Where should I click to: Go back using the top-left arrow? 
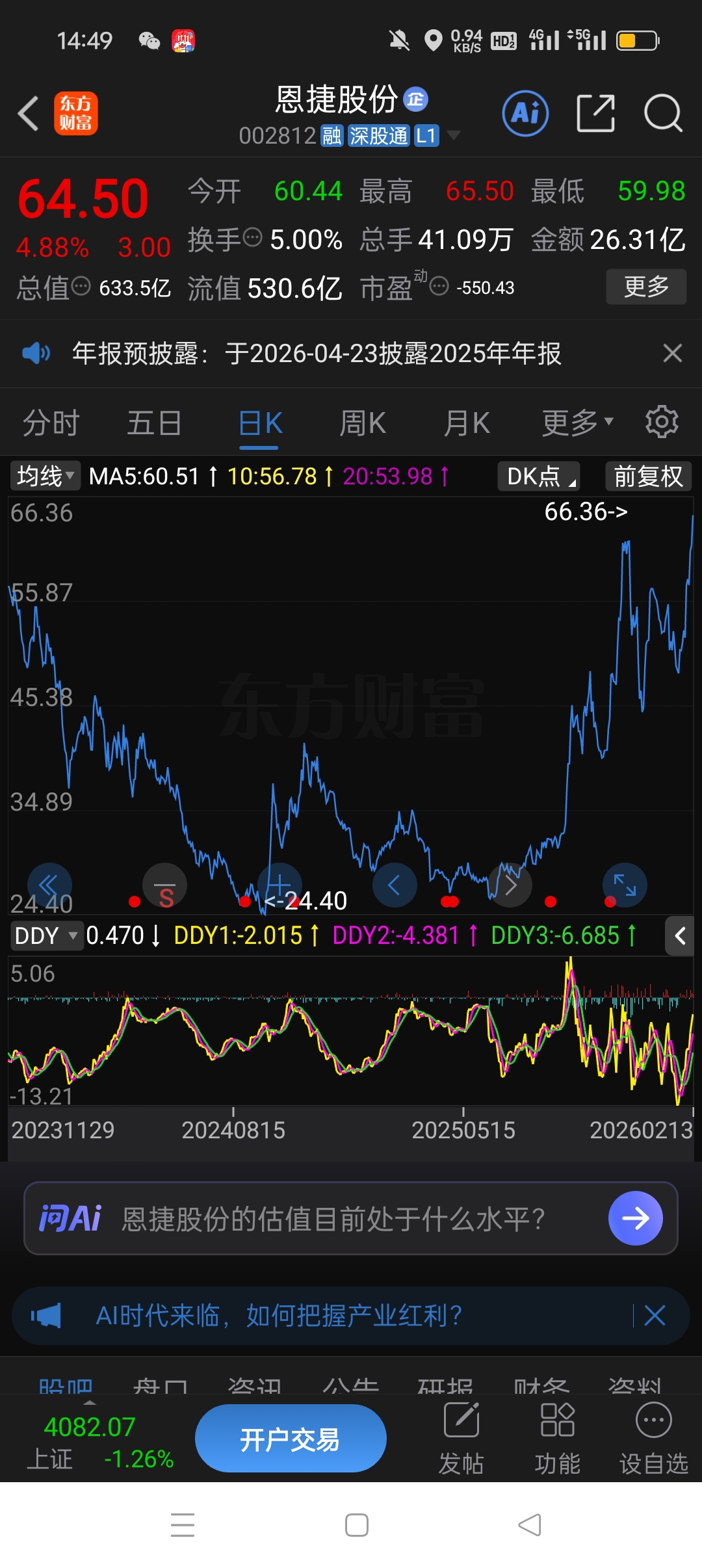pos(29,114)
